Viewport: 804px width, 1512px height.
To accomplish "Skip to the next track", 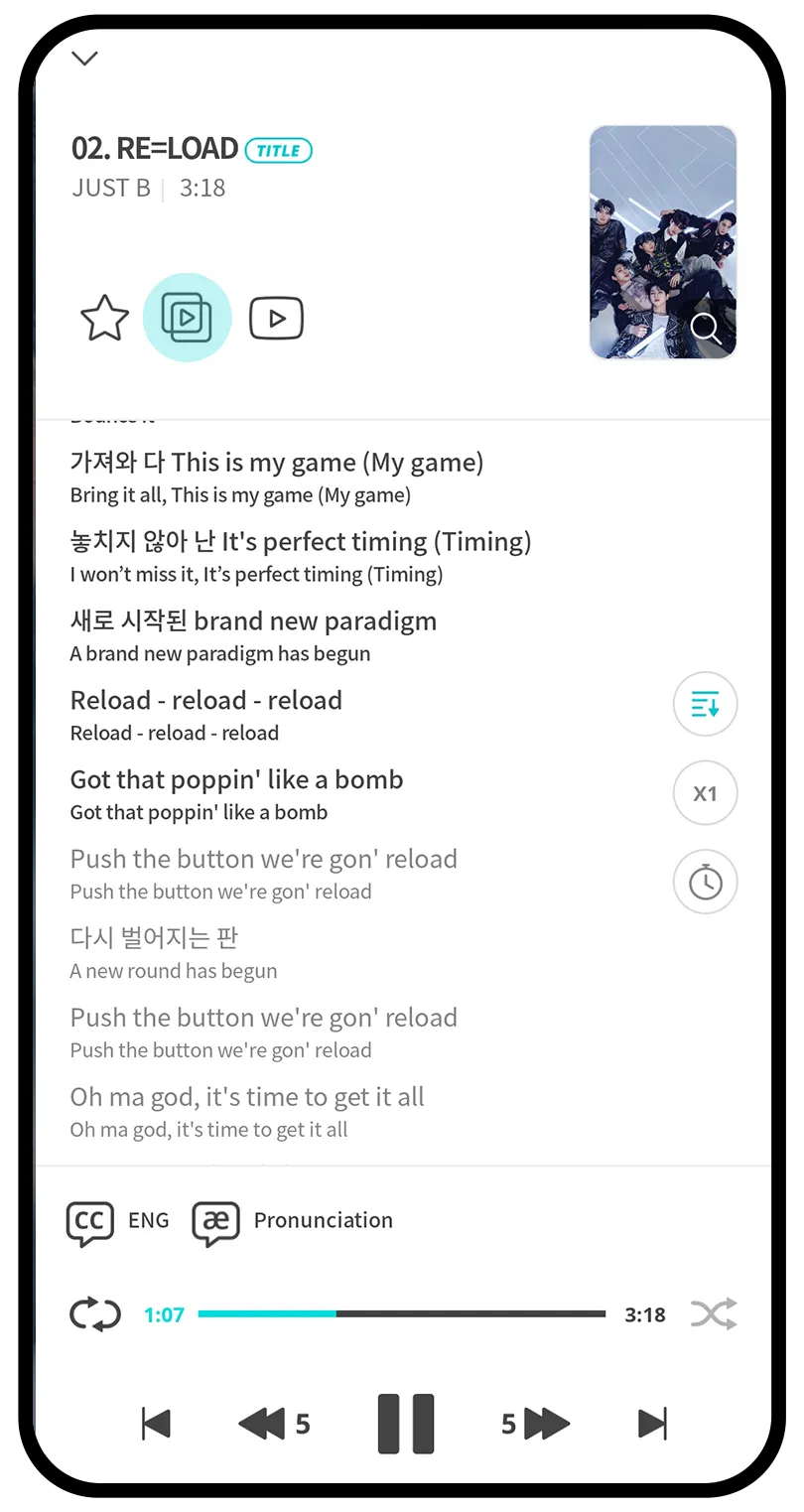I will 652,1424.
